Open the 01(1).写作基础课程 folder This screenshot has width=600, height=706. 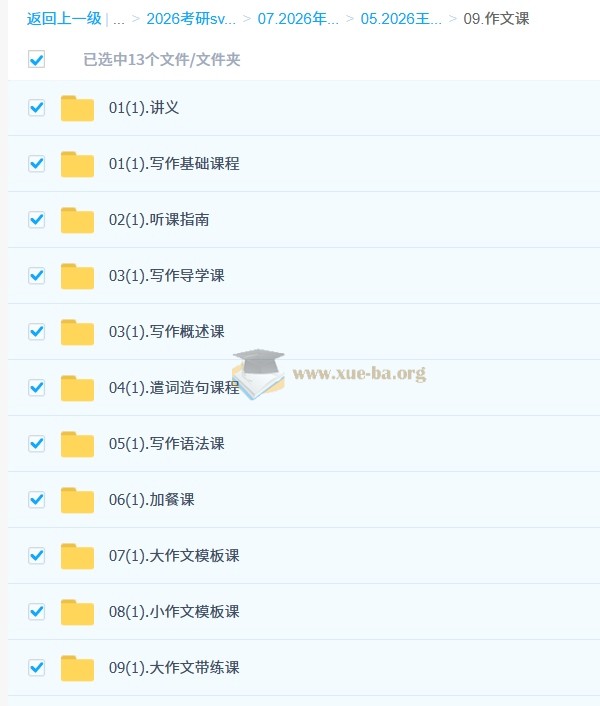174,164
